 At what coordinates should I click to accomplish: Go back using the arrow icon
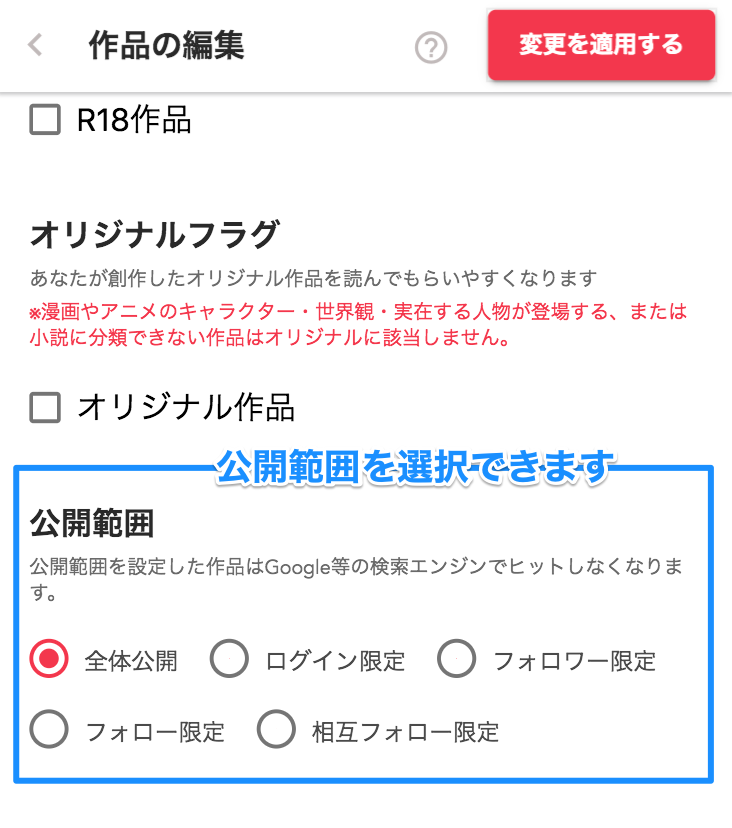click(x=35, y=45)
